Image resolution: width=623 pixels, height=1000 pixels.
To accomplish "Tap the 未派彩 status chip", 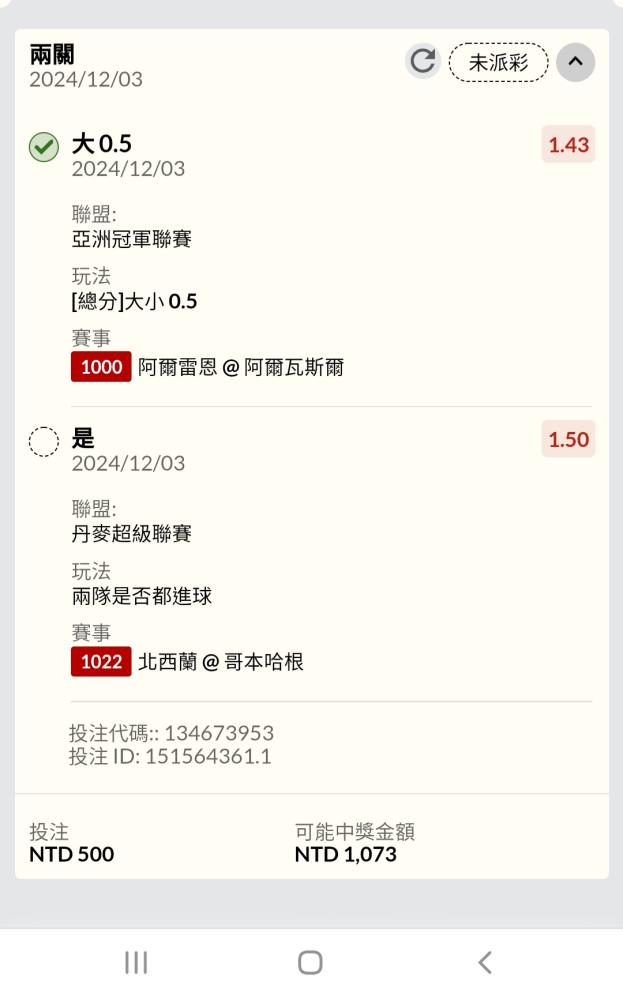I will (499, 62).
